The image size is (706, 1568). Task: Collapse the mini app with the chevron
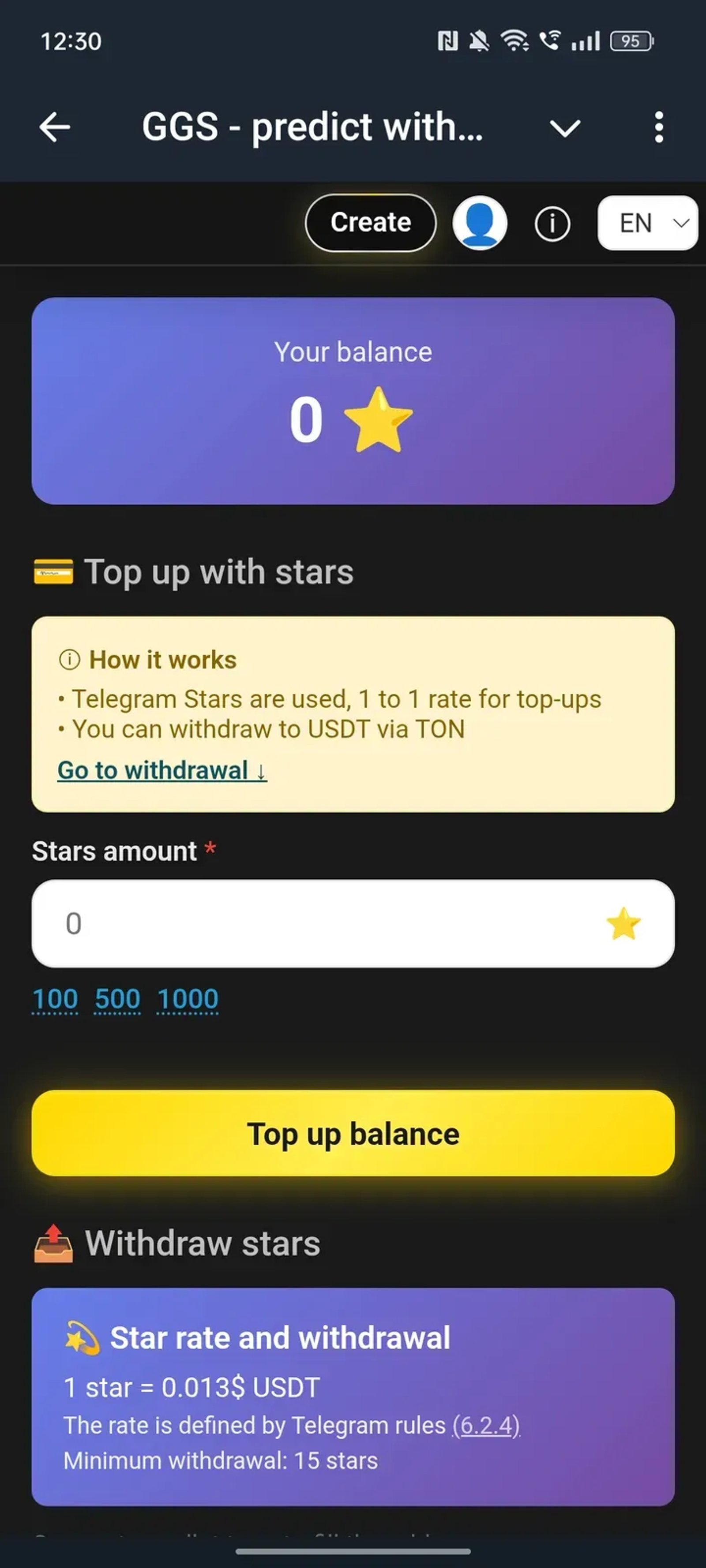(565, 127)
